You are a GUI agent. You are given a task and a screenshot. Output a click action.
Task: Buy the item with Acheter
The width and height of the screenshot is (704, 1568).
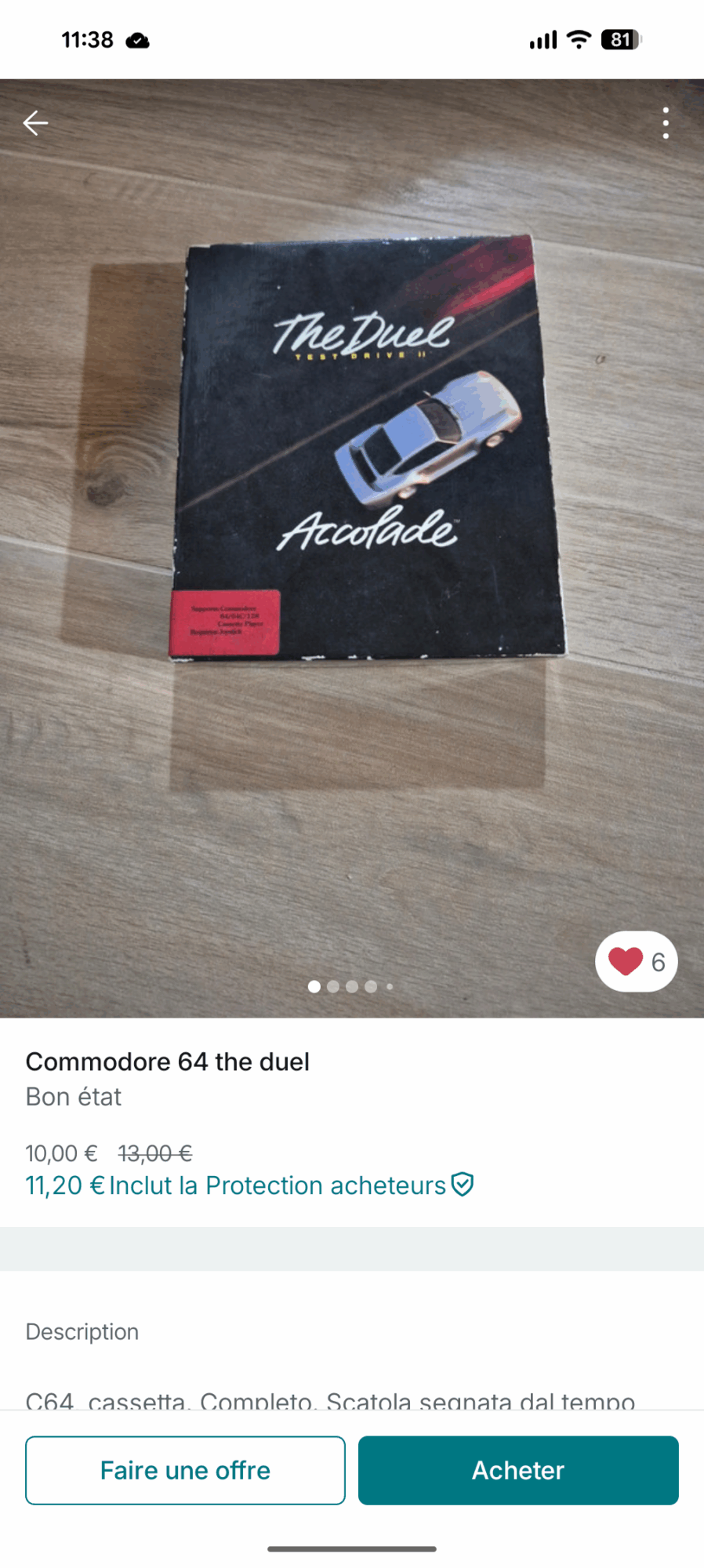(518, 1470)
